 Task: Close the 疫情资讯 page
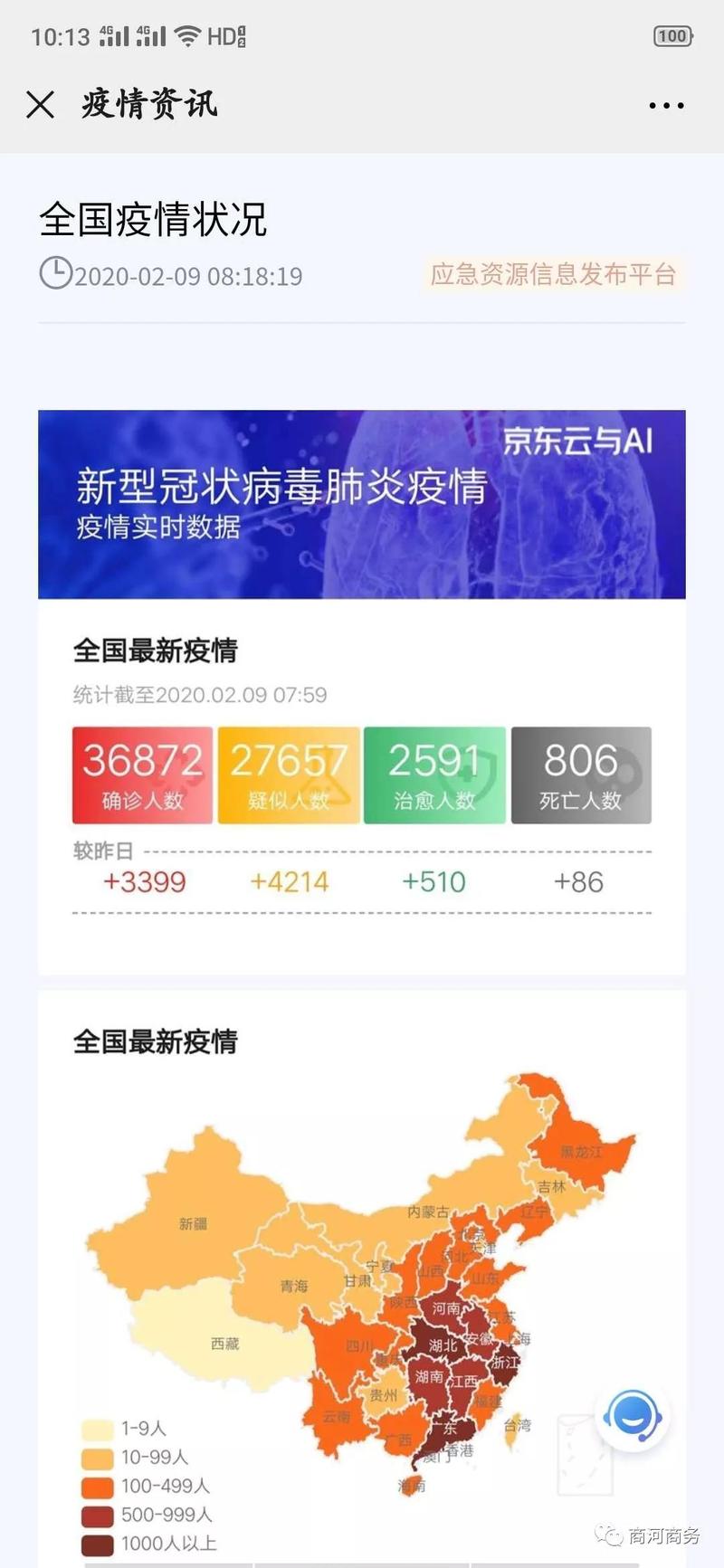point(40,105)
